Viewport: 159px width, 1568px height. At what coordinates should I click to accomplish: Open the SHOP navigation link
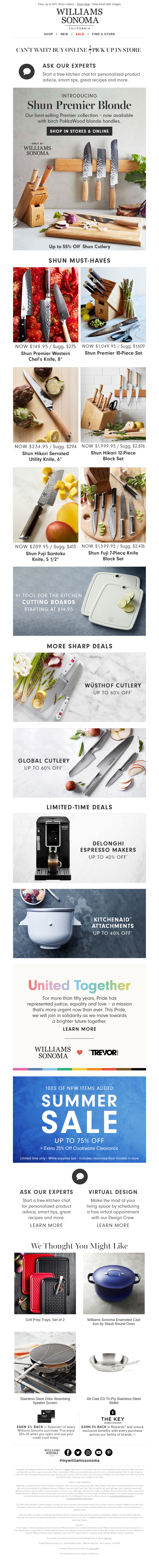(48, 34)
